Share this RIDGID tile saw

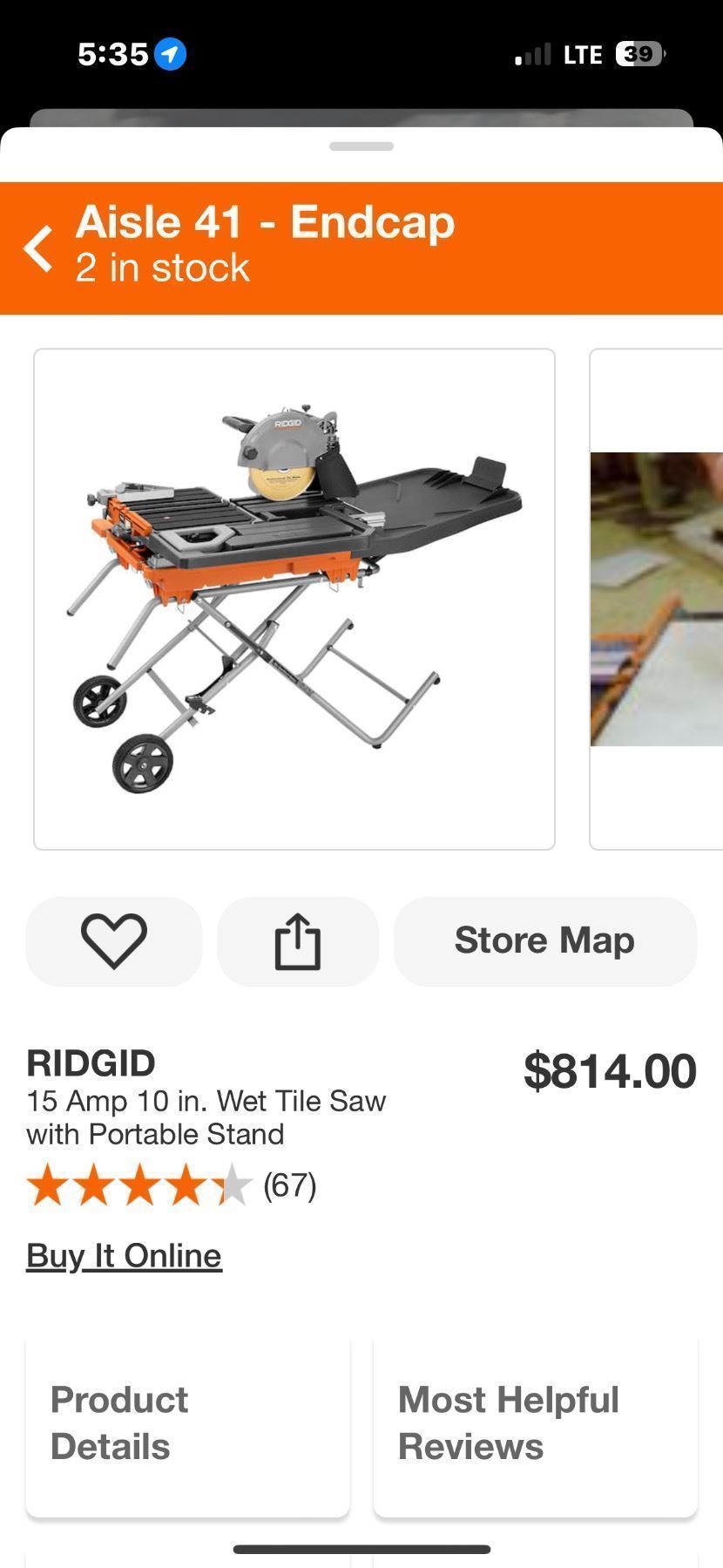pyautogui.click(x=298, y=941)
